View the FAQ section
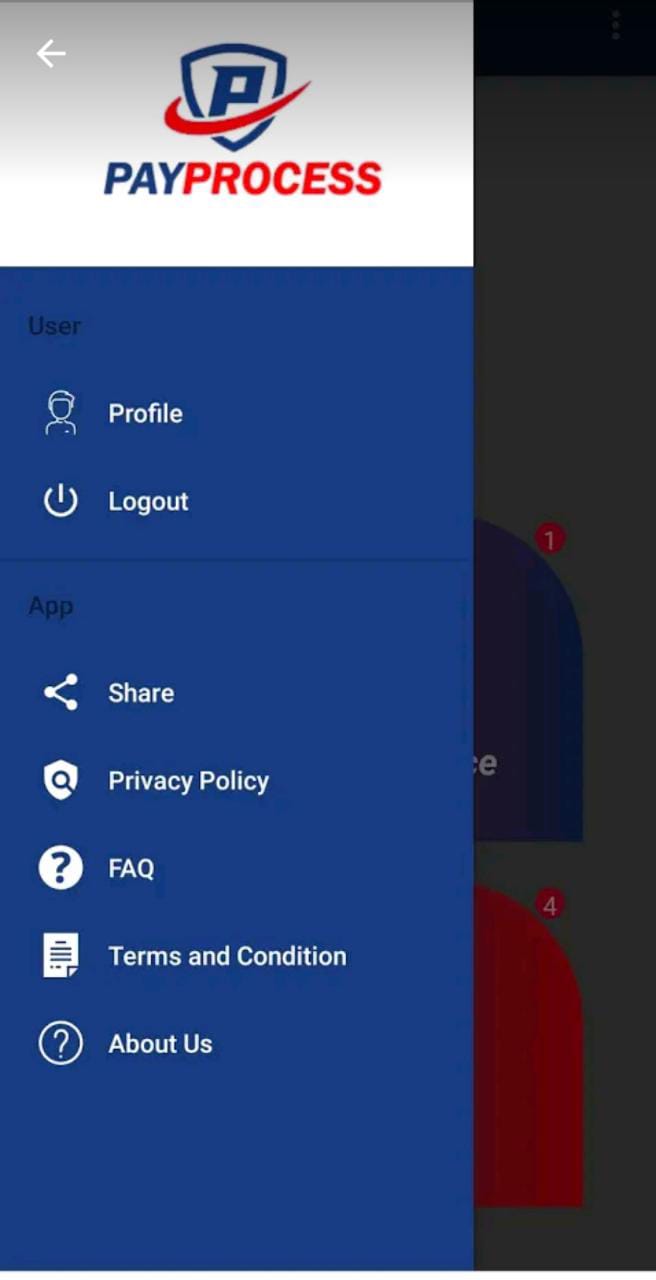The width and height of the screenshot is (656, 1280). (131, 868)
